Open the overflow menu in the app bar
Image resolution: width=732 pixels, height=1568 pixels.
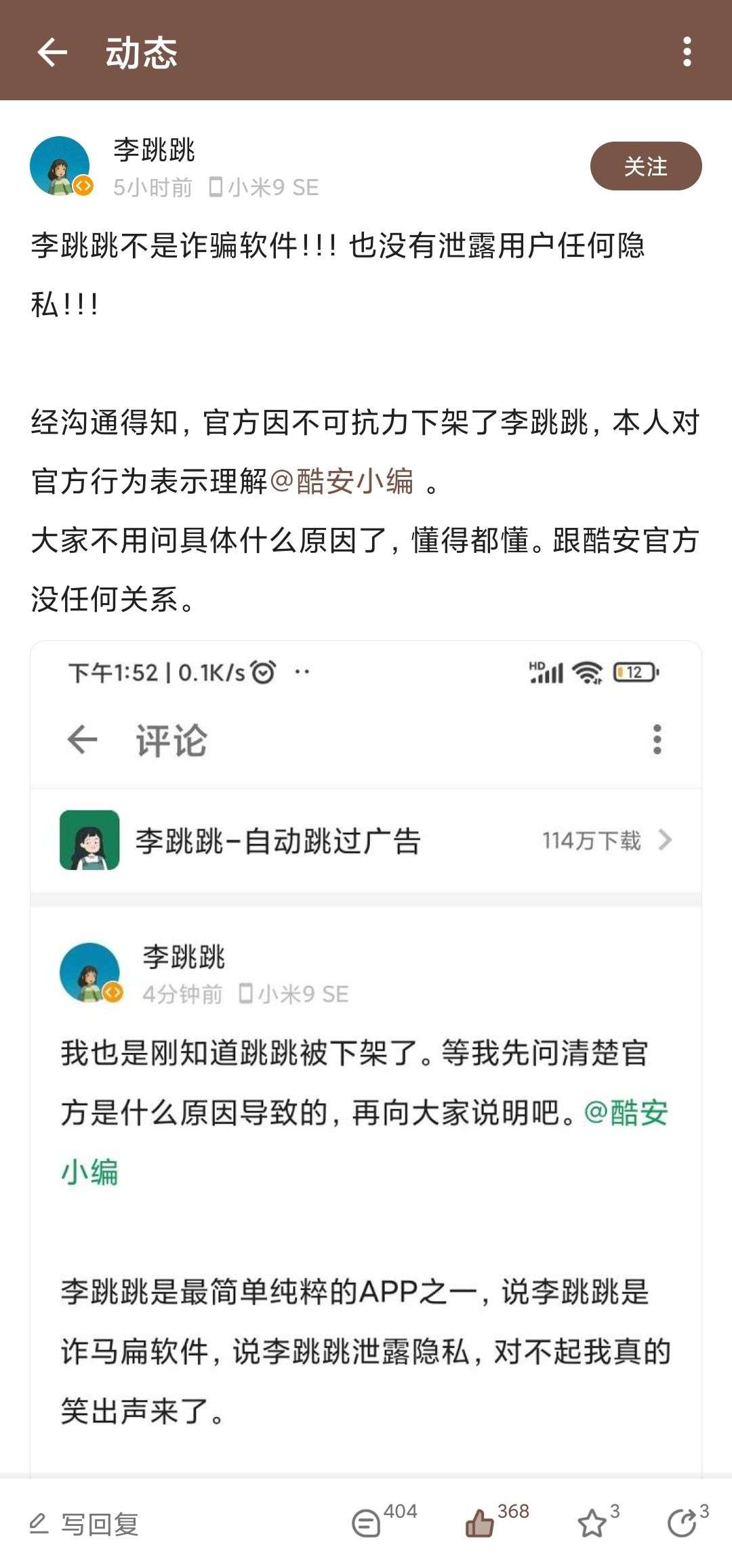[x=687, y=52]
